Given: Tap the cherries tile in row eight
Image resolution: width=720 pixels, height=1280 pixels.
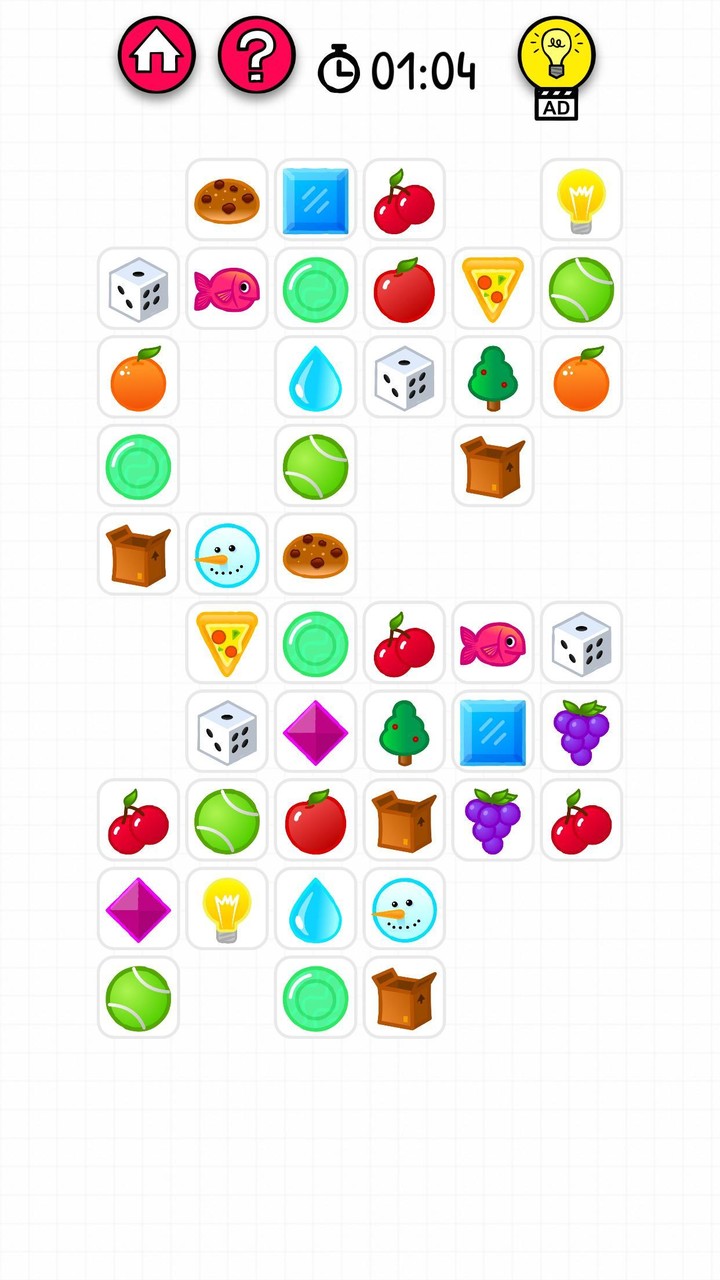Looking at the screenshot, I should (138, 821).
